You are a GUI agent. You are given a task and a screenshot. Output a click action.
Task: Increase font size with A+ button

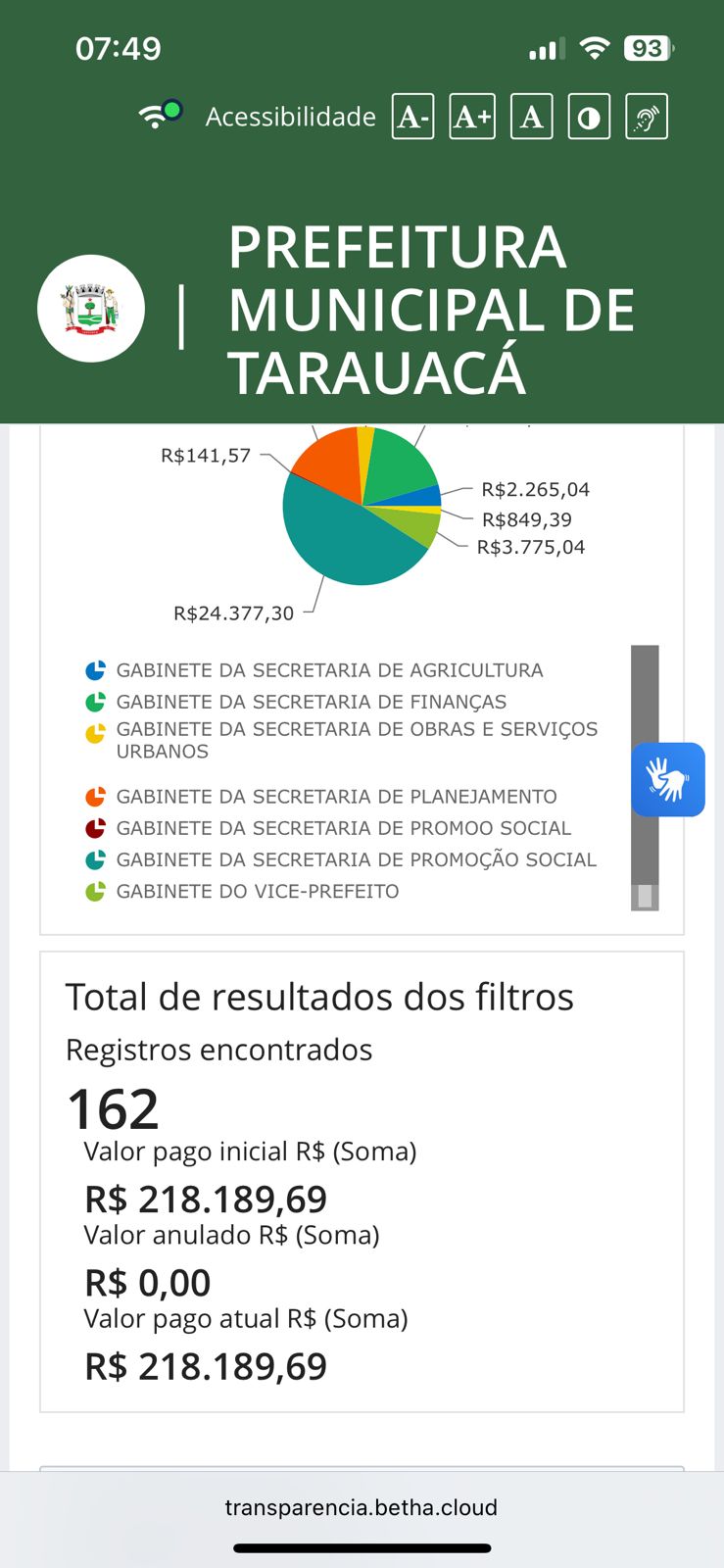pyautogui.click(x=472, y=117)
